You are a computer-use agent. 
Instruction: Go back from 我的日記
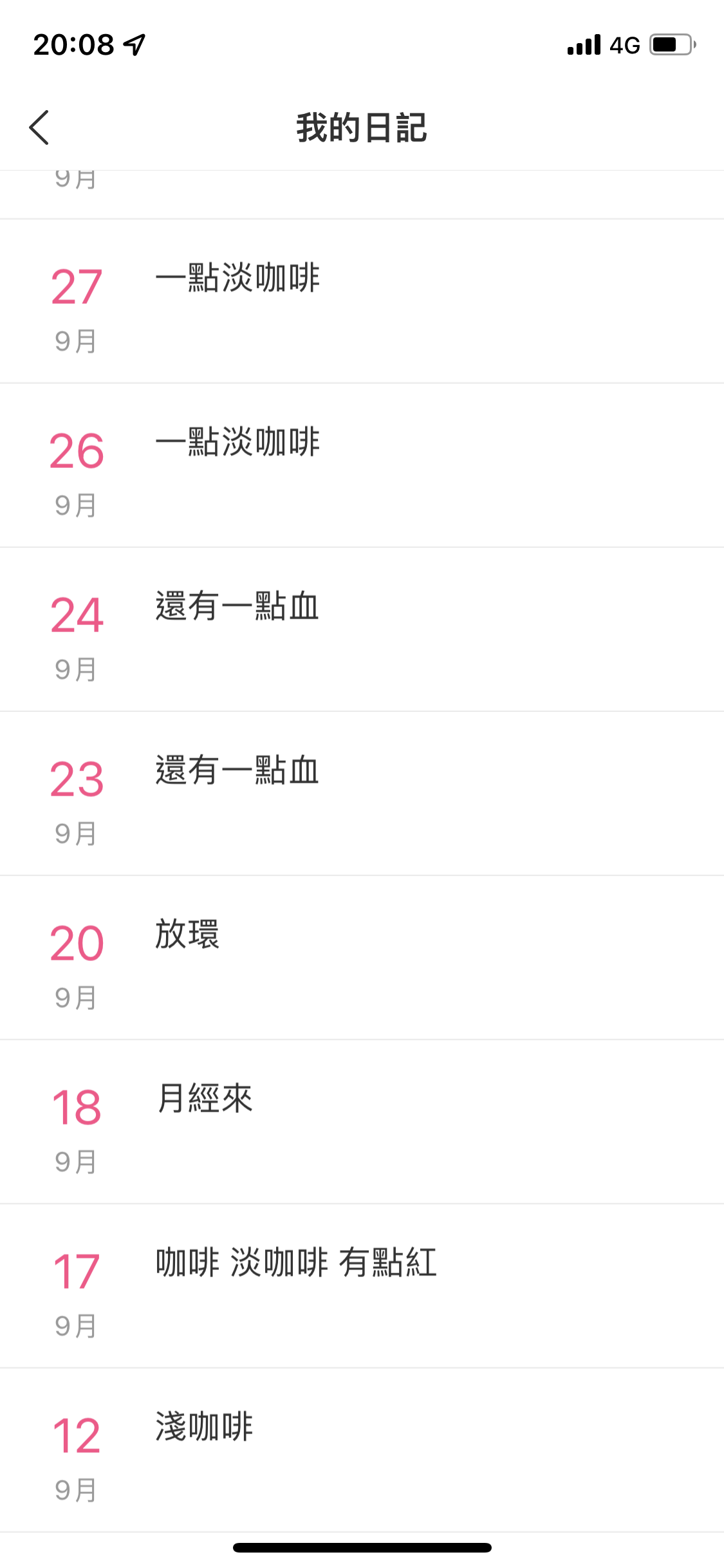point(39,127)
